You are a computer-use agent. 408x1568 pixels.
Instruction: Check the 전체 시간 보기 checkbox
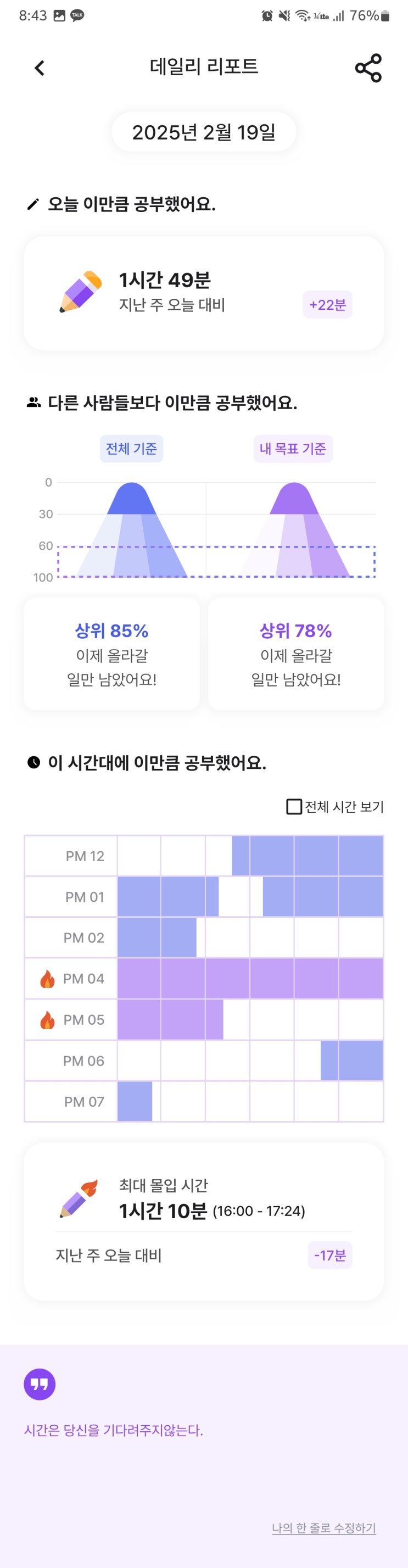coord(294,807)
